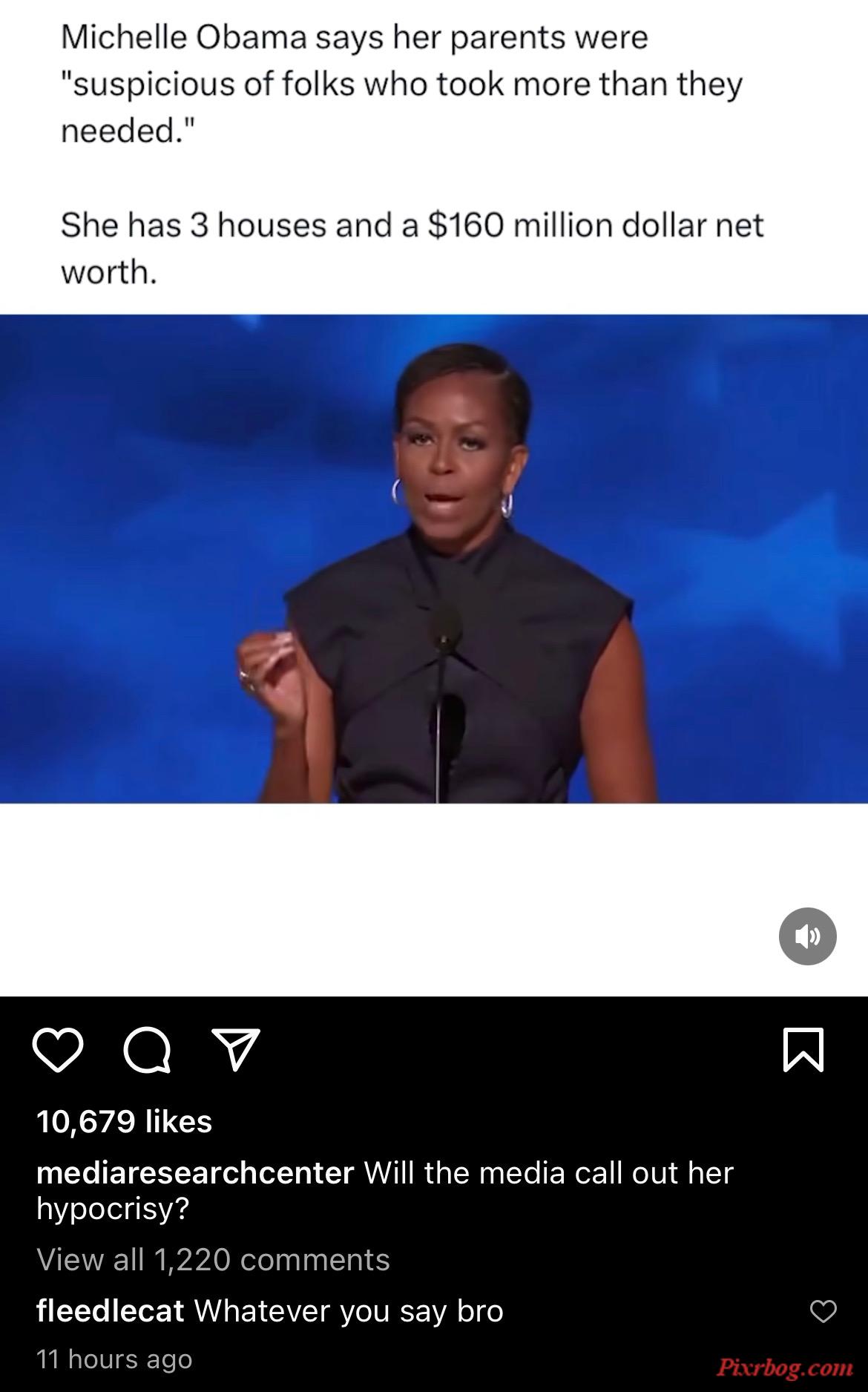Bookmark this post

(803, 1050)
